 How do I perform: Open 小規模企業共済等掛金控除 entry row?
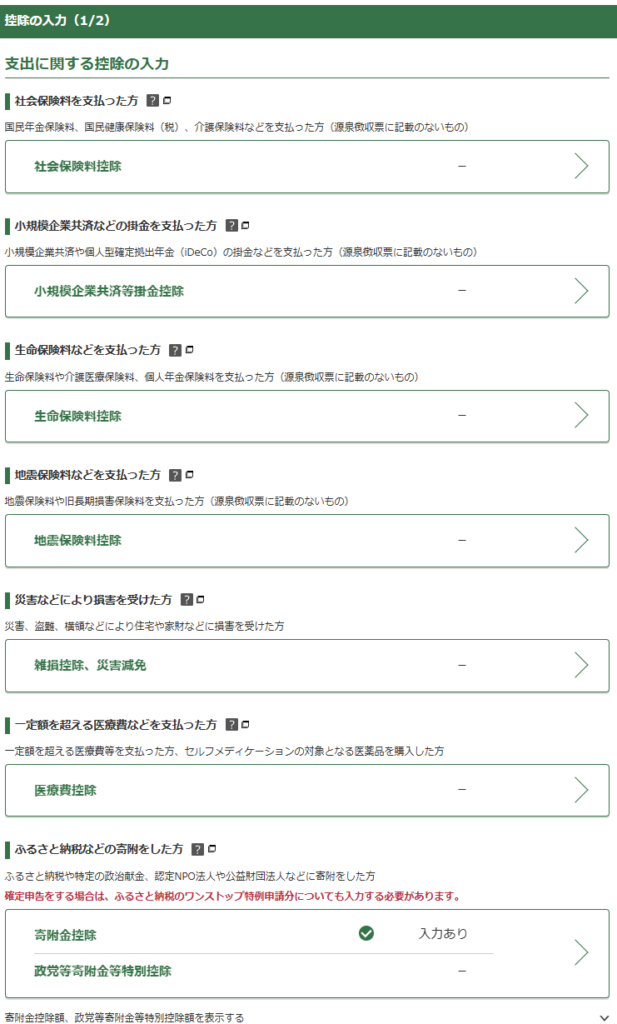307,291
